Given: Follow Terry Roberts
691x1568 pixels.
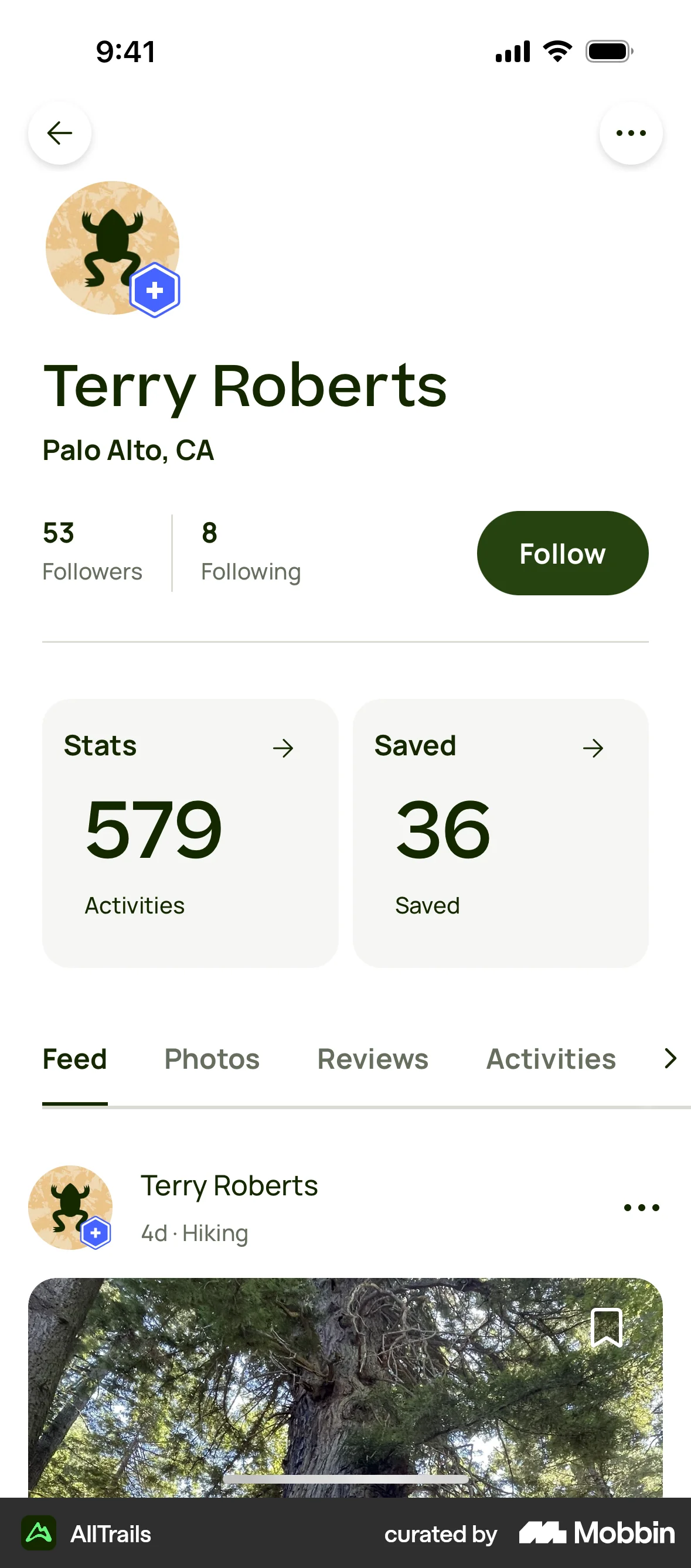Looking at the screenshot, I should tap(562, 552).
